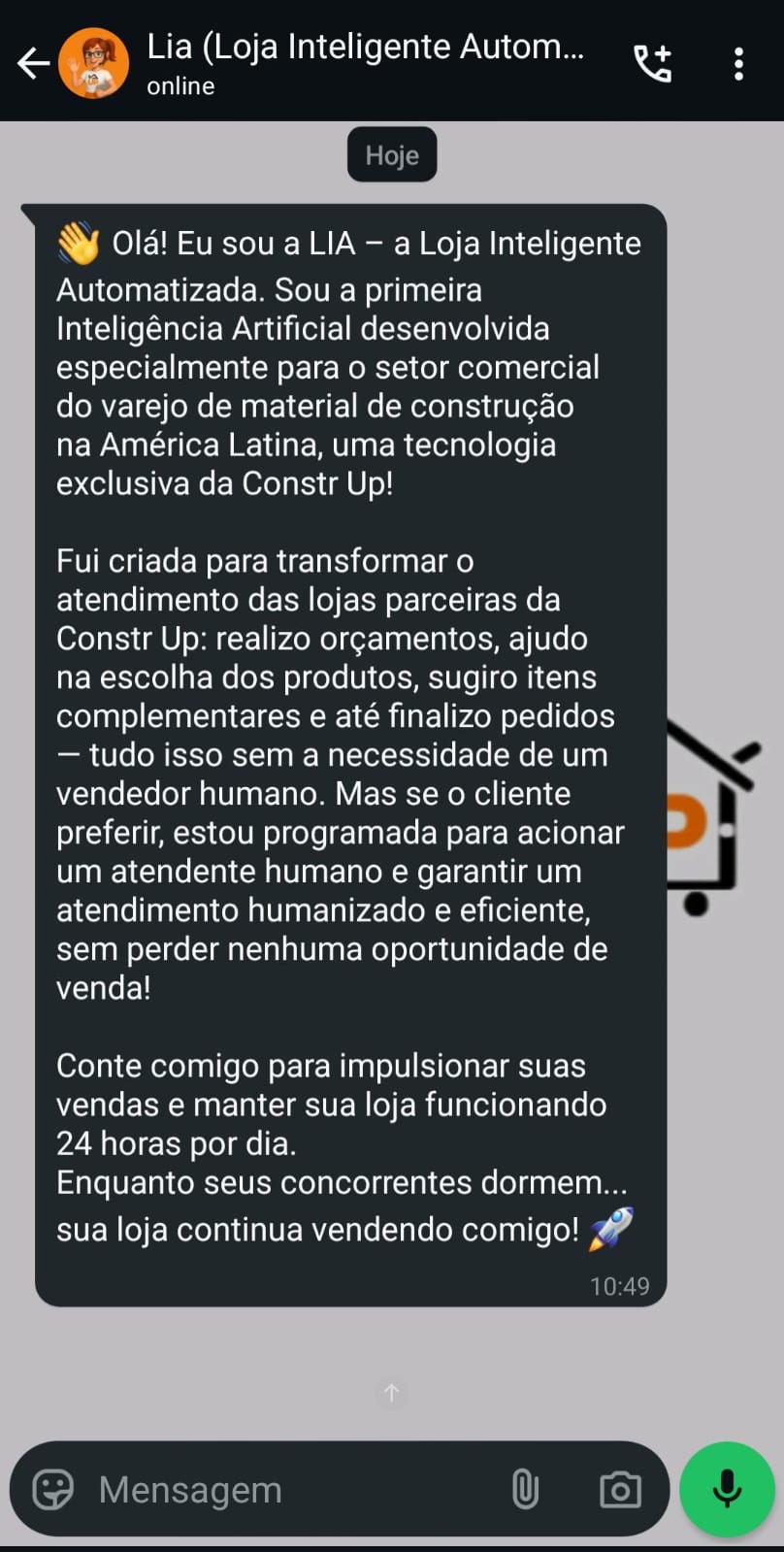This screenshot has width=784, height=1552.
Task: Open the emoji and sticker picker
Action: pyautogui.click(x=53, y=1489)
